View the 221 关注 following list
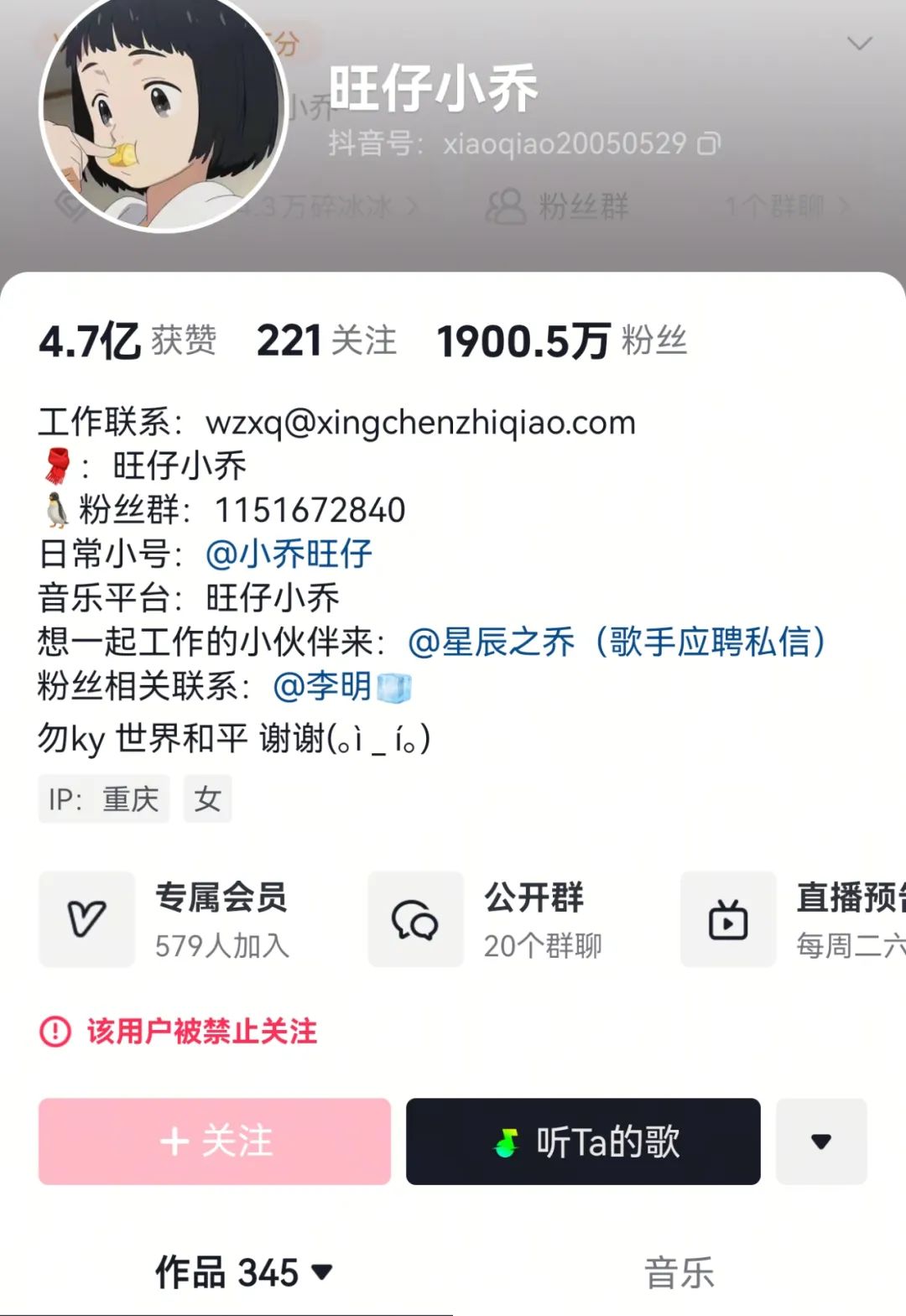 pos(325,341)
